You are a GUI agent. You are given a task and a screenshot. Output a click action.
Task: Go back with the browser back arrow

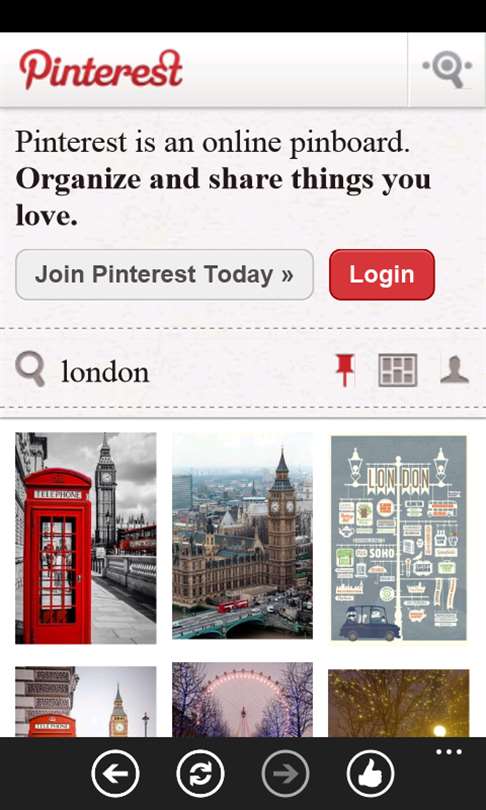[115, 774]
